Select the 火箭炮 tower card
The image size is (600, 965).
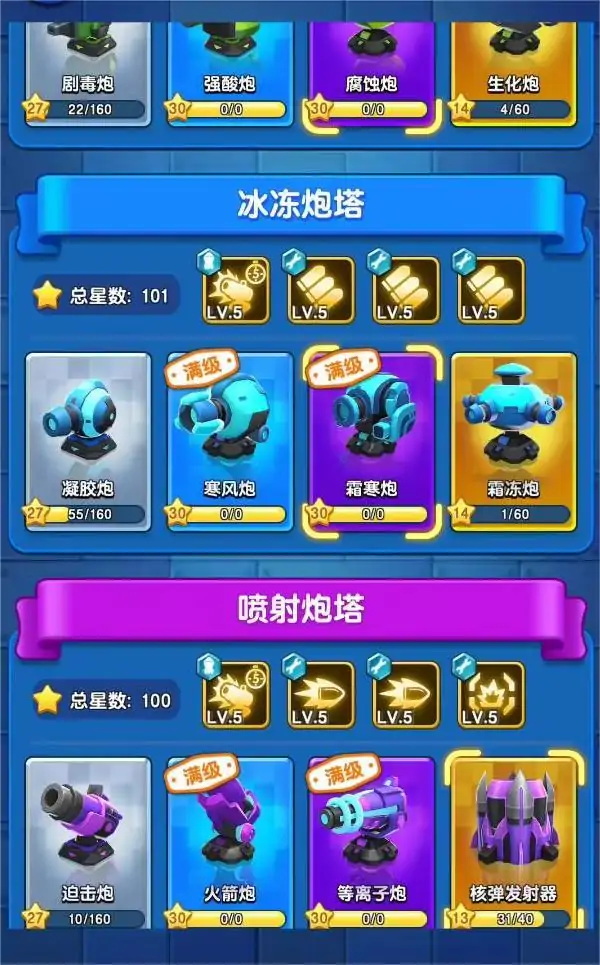[230, 840]
